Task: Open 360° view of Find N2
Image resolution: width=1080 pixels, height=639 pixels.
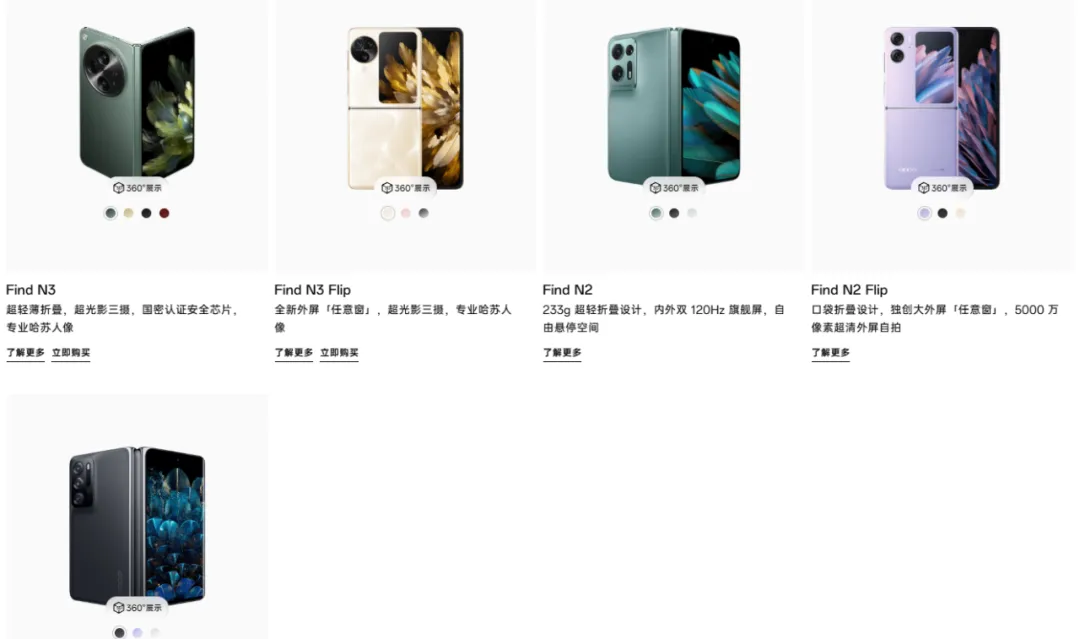Action: tap(673, 187)
